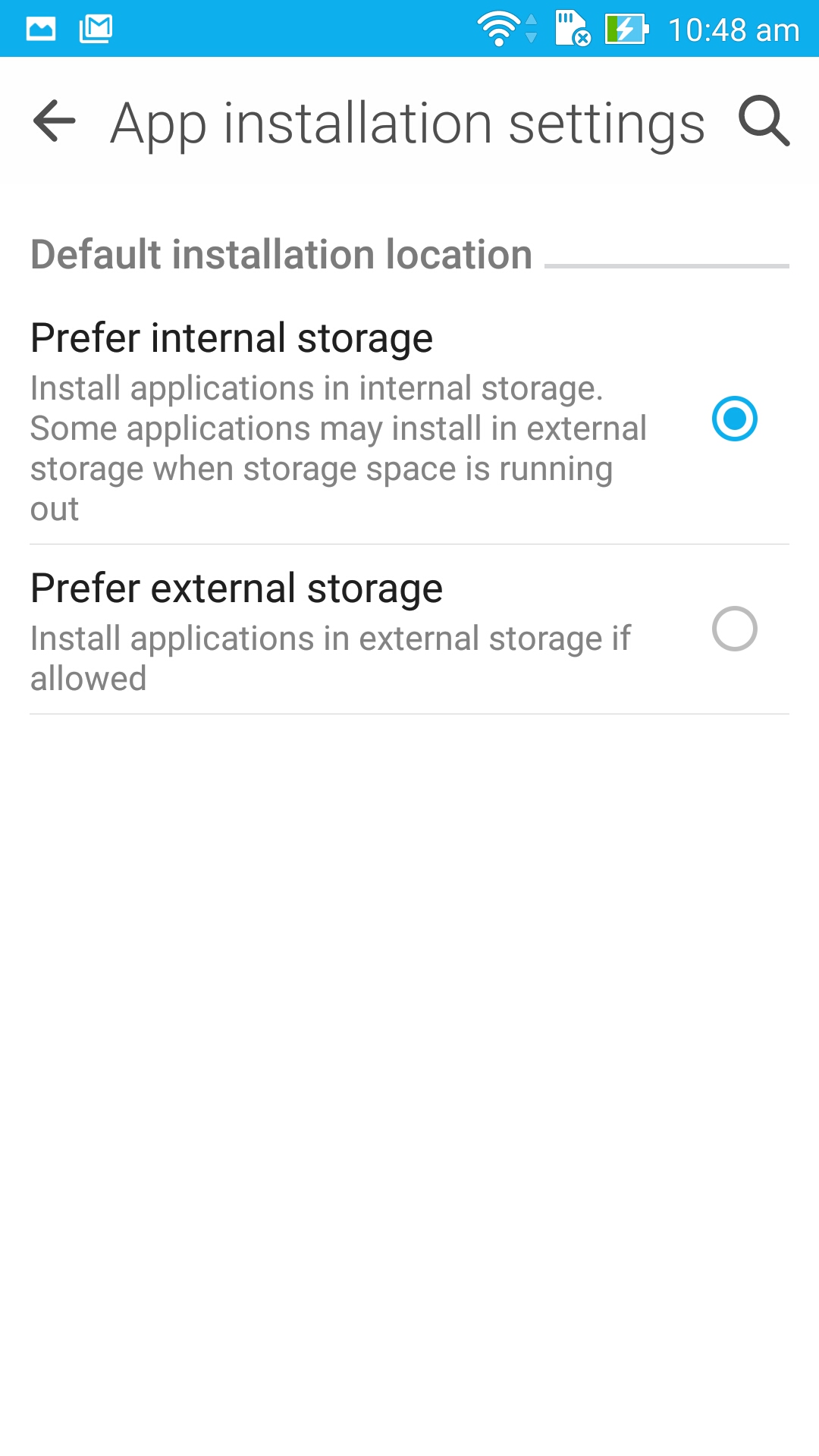The image size is (819, 1456).
Task: Choose Prefer external storage option
Action: click(x=409, y=629)
